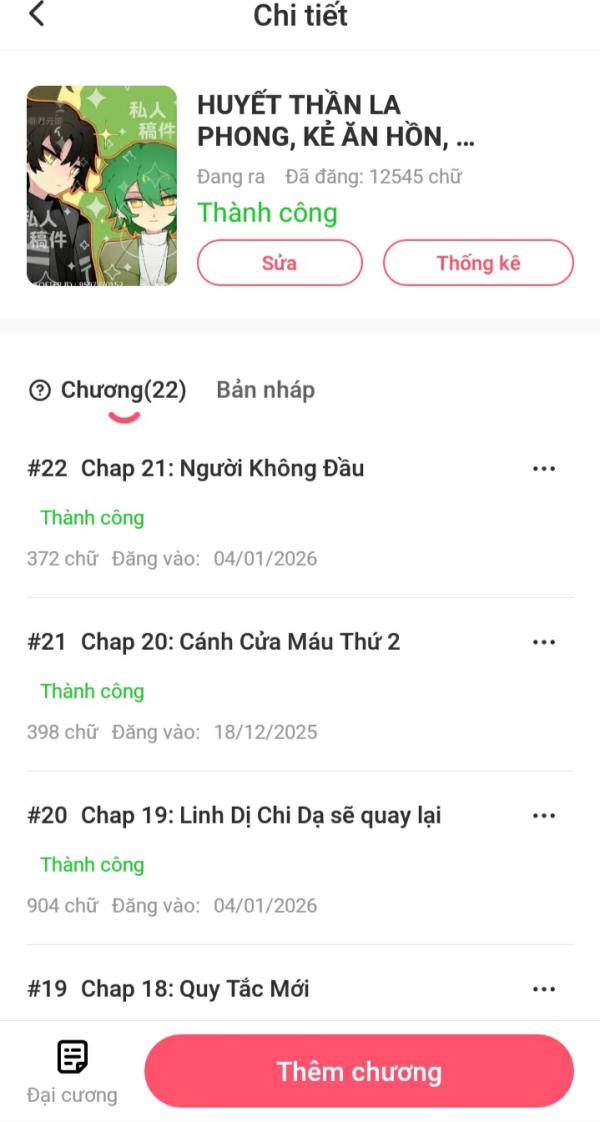Viewport: 600px width, 1122px height.
Task: Tap the Sửa button
Action: click(x=279, y=264)
